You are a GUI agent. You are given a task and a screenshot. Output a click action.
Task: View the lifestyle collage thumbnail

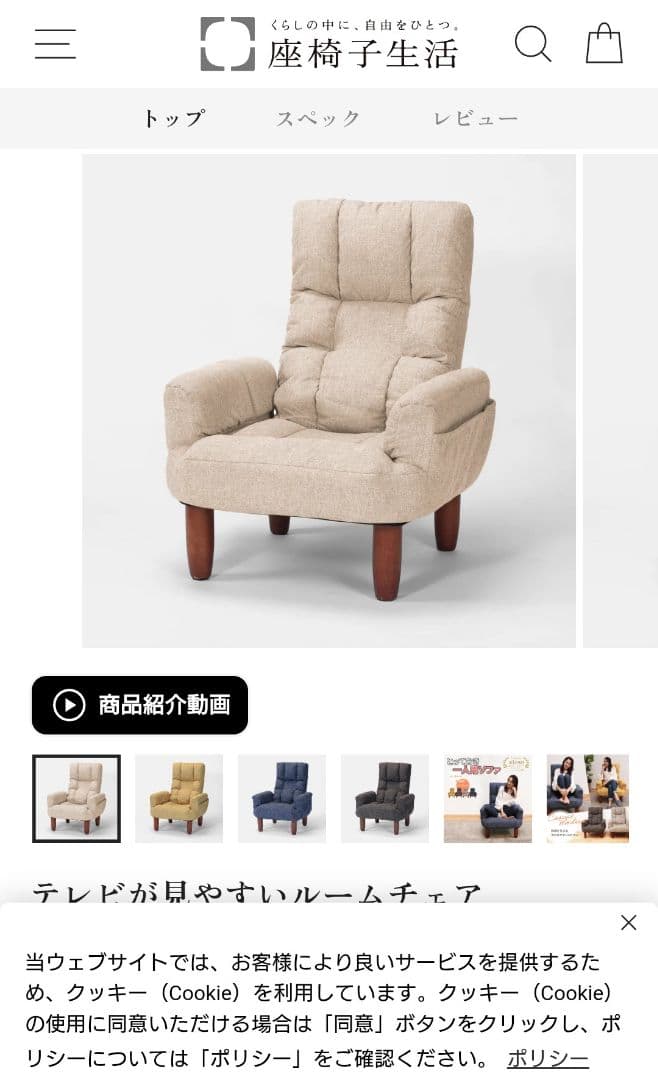click(x=588, y=798)
